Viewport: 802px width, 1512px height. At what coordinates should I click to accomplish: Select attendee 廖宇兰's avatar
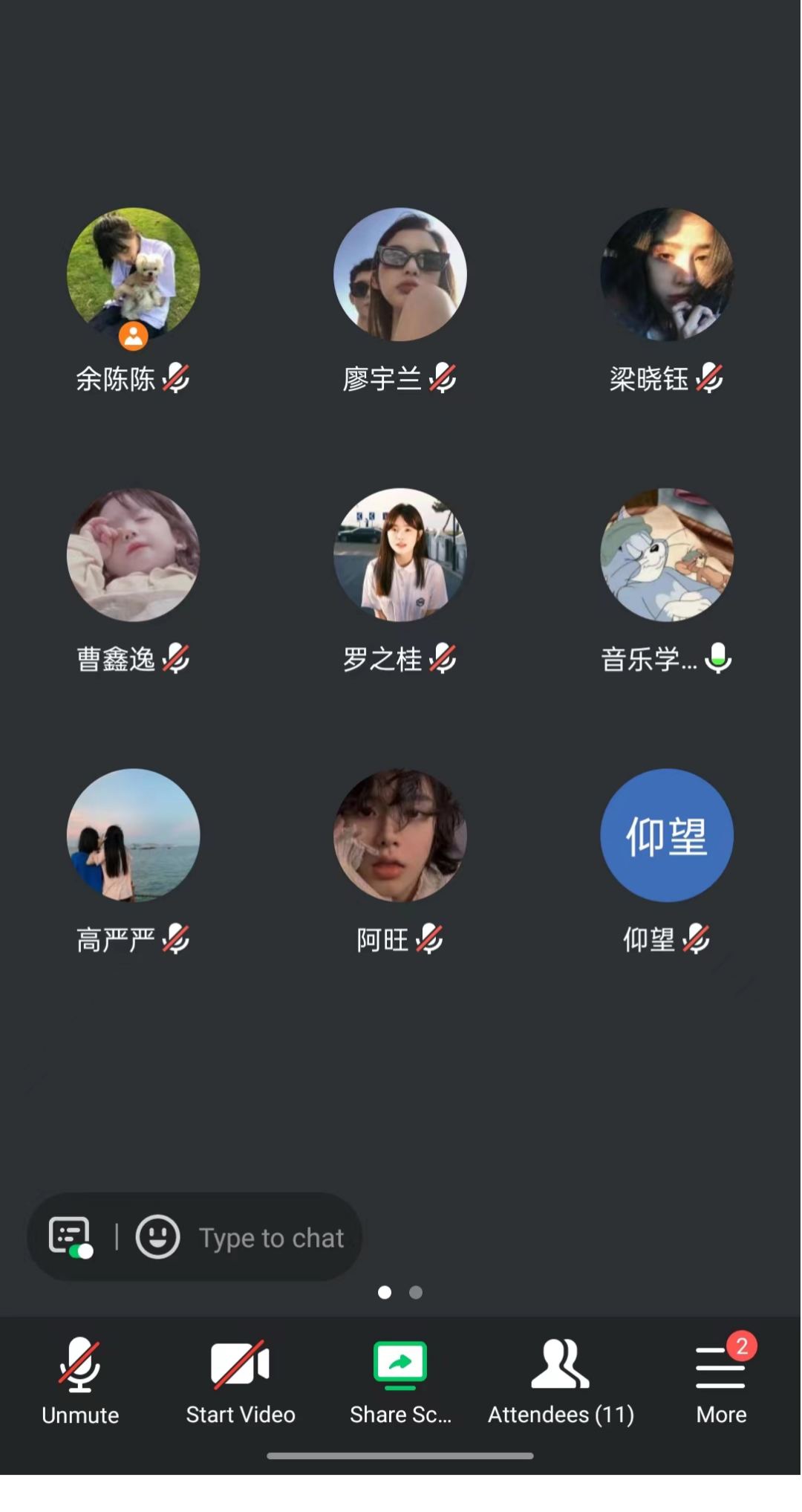coord(400,274)
